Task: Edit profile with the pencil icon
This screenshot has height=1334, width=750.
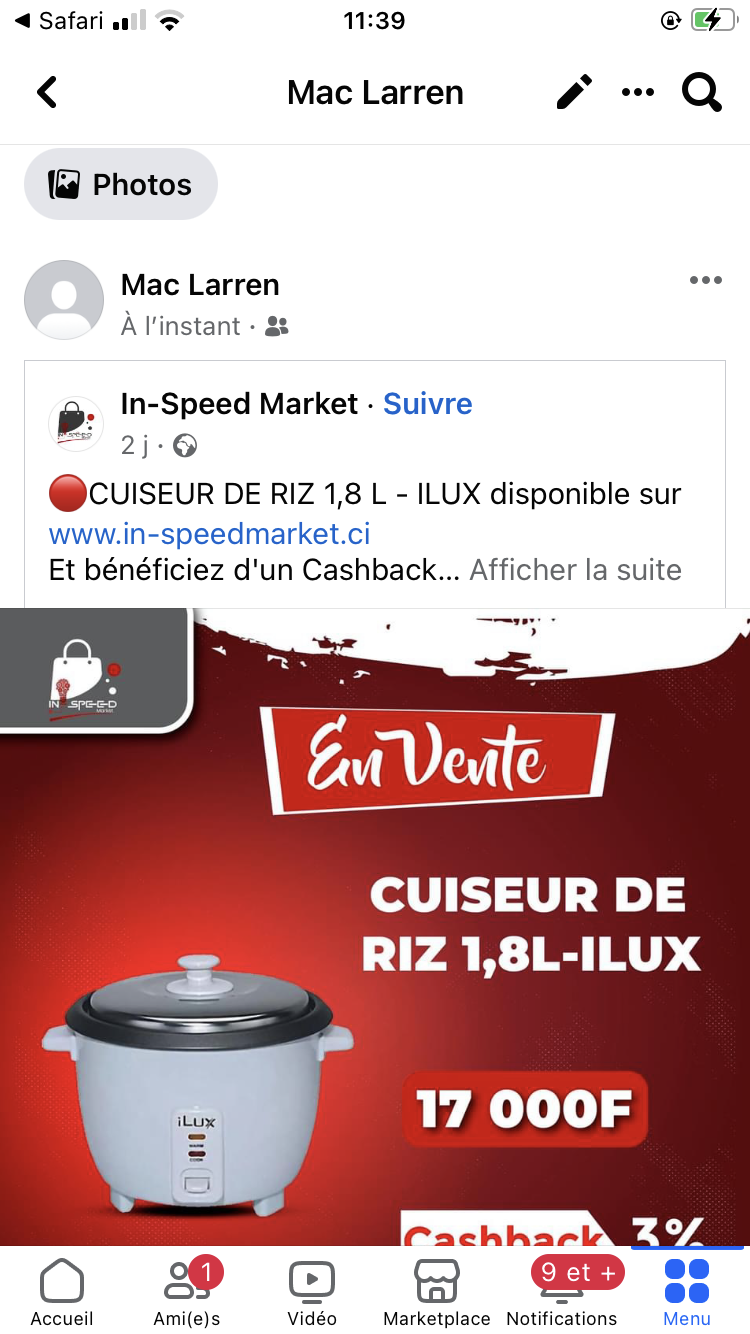Action: [574, 93]
